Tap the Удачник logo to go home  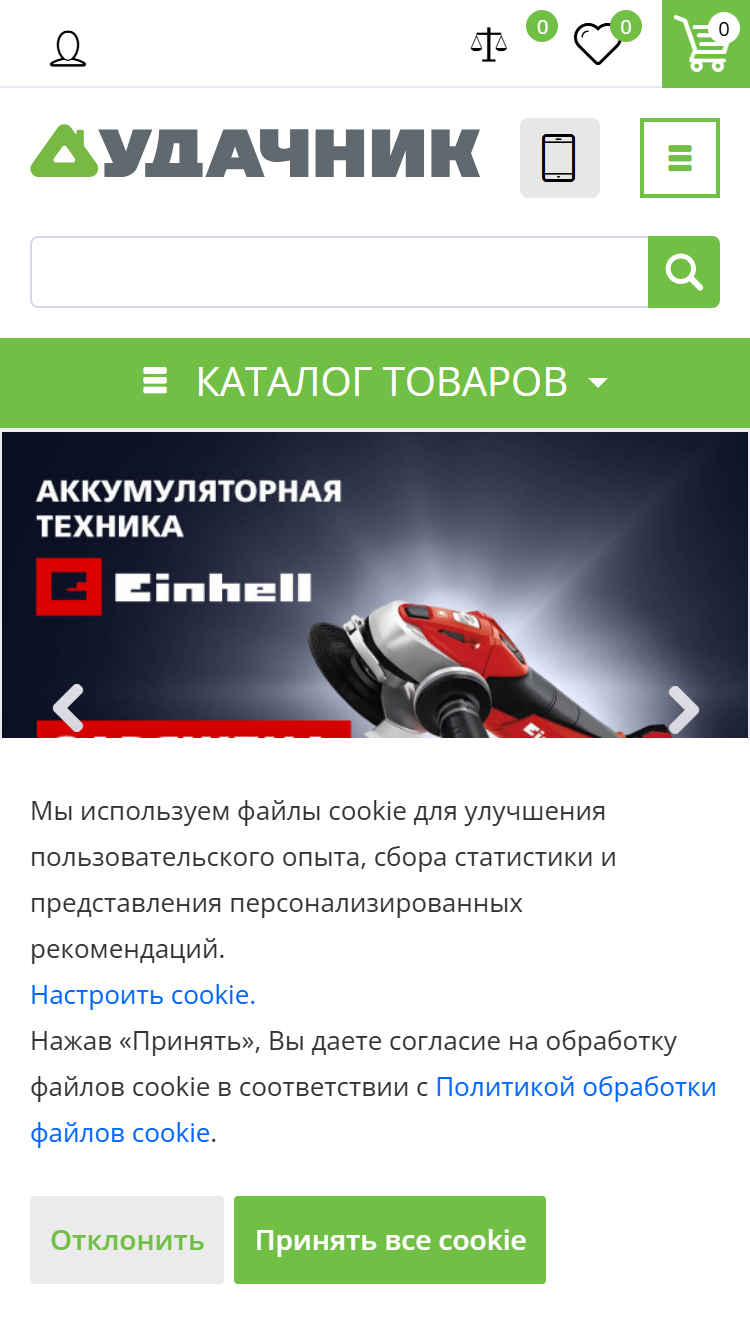(x=255, y=152)
